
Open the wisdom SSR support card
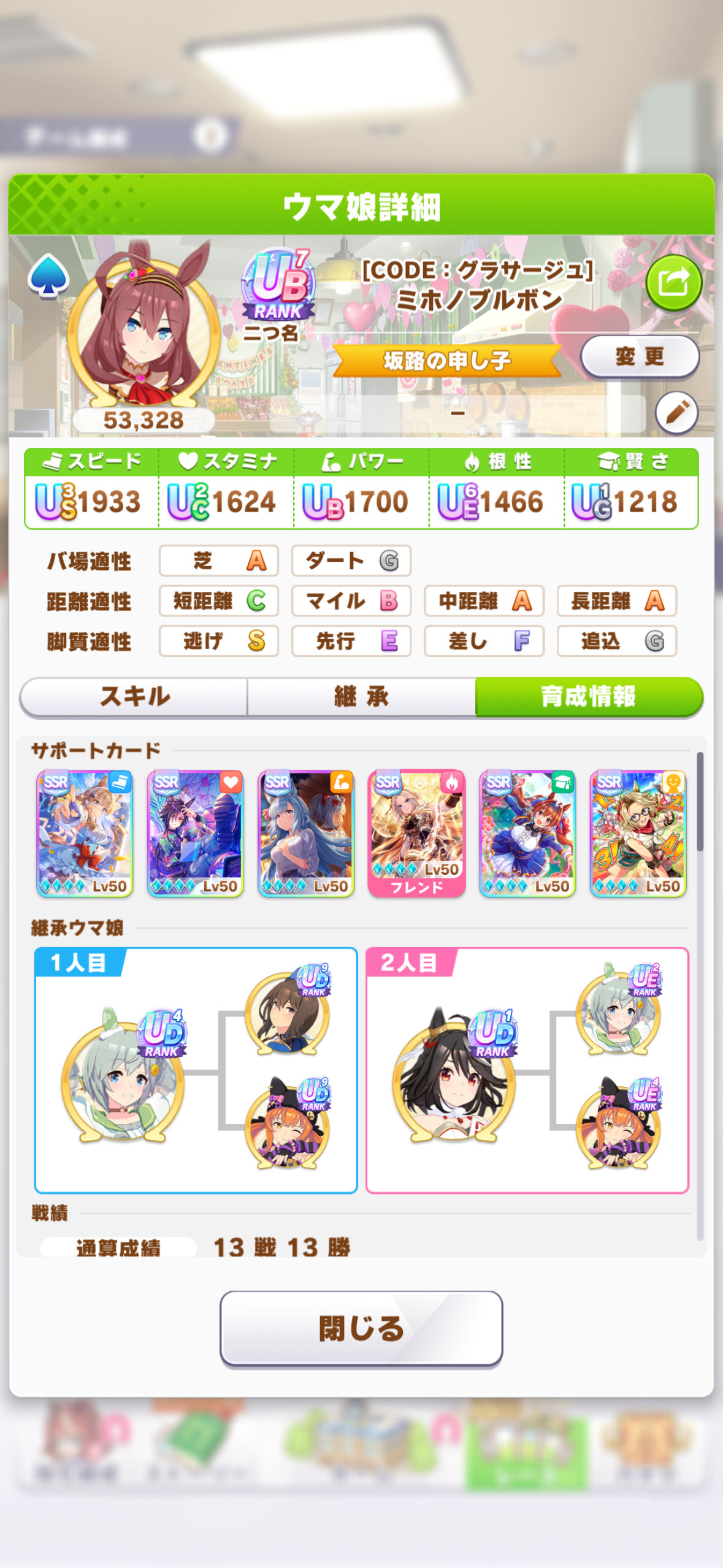[527, 834]
